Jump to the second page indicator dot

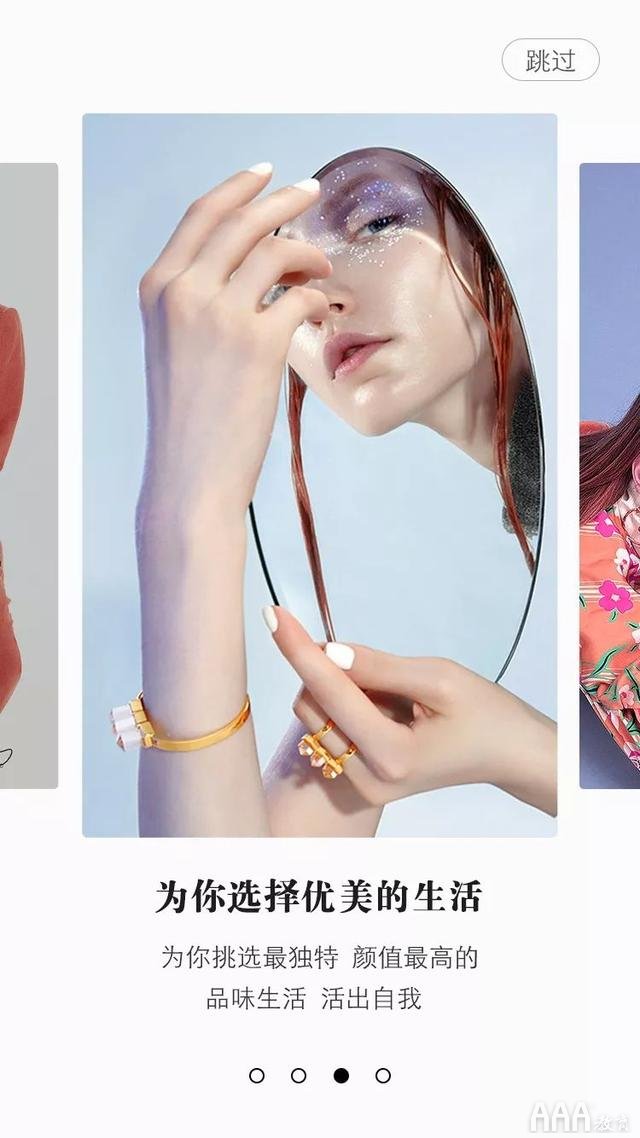point(299,1076)
